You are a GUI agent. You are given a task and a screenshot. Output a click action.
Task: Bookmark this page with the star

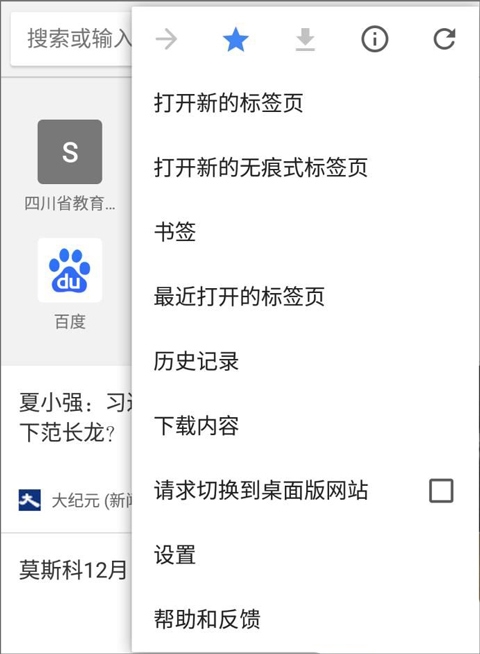(236, 39)
